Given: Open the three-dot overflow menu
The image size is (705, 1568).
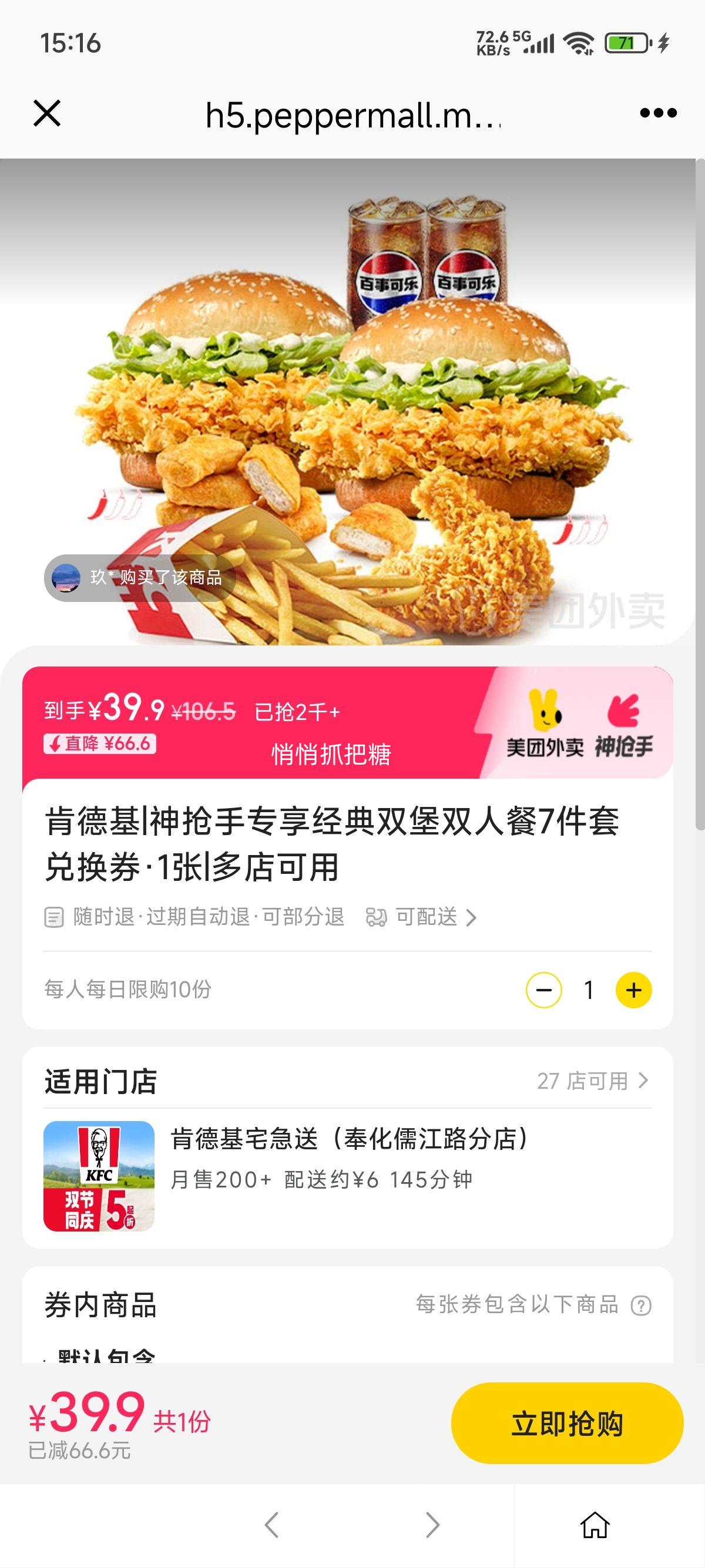Looking at the screenshot, I should pyautogui.click(x=658, y=113).
